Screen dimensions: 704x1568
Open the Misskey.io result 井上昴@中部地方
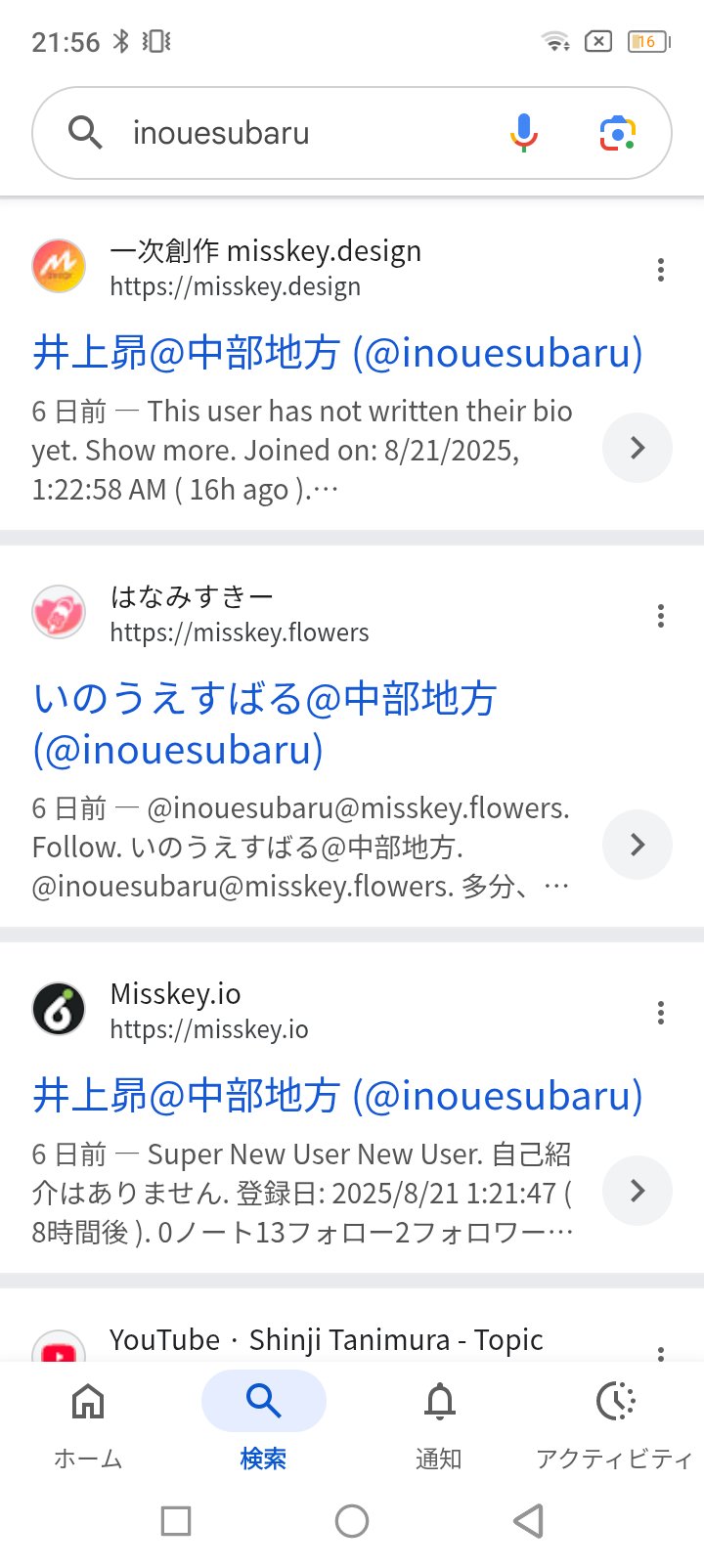point(337,1096)
